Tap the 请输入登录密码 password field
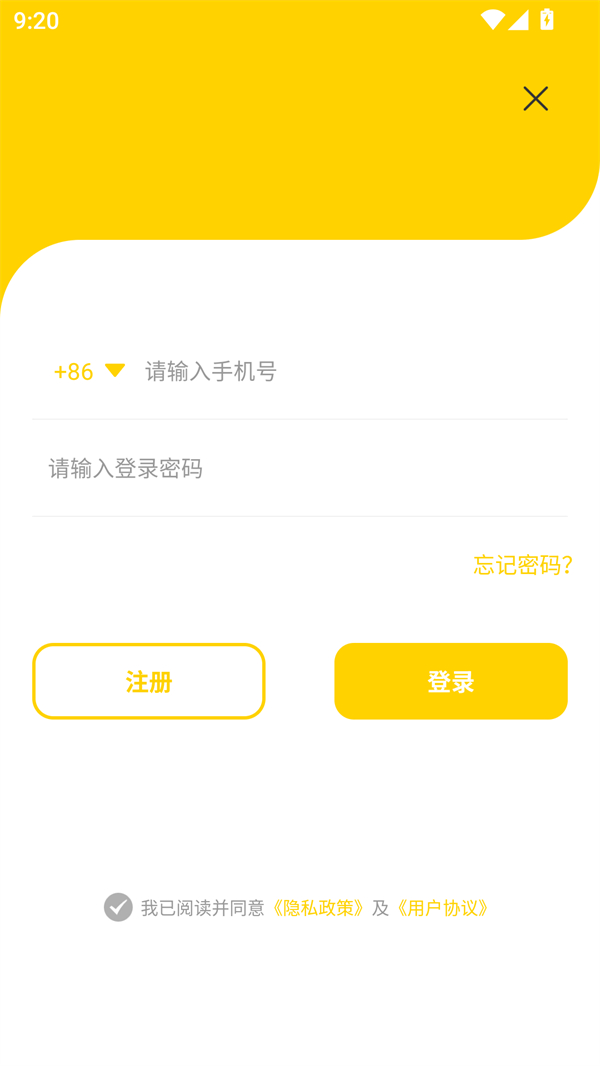This screenshot has width=600, height=1066. (x=300, y=468)
